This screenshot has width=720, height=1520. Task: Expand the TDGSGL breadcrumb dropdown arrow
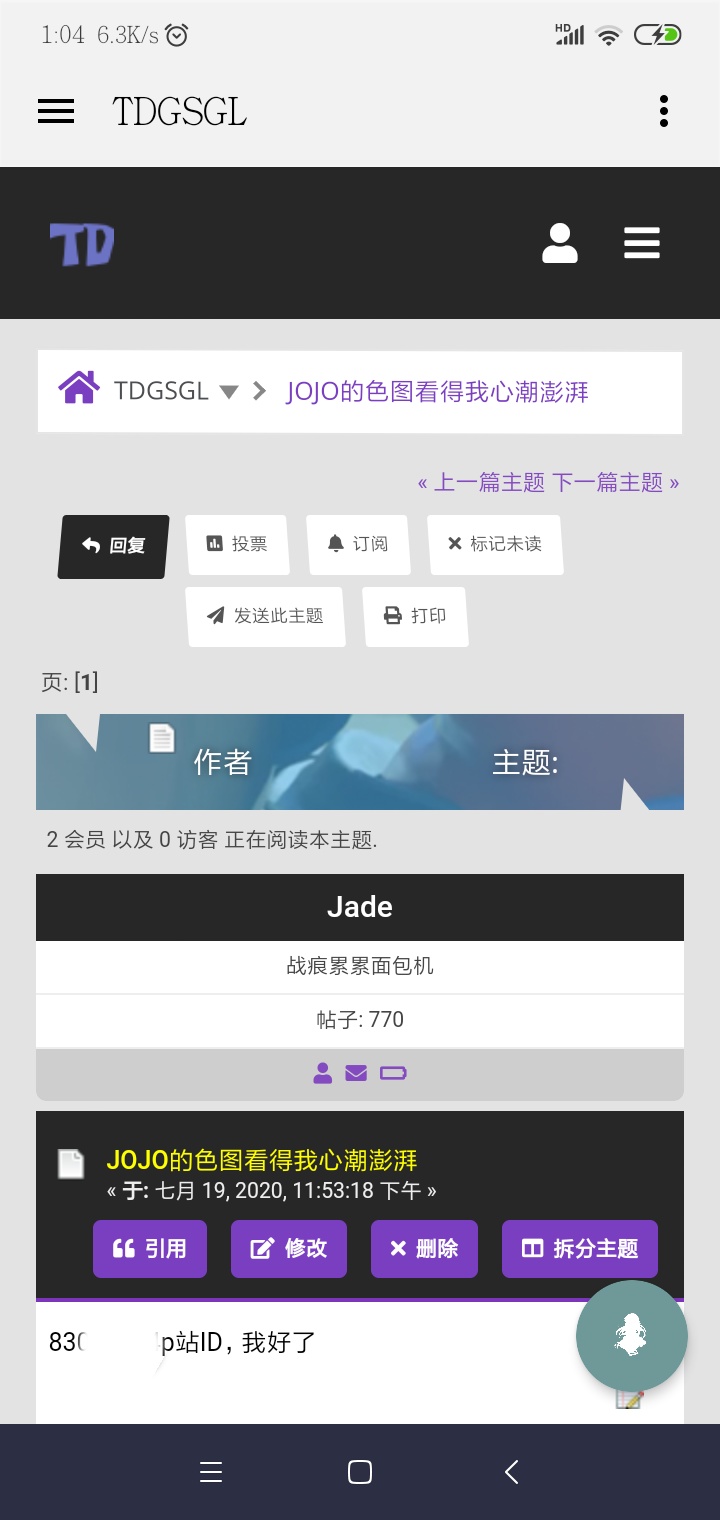click(x=229, y=391)
